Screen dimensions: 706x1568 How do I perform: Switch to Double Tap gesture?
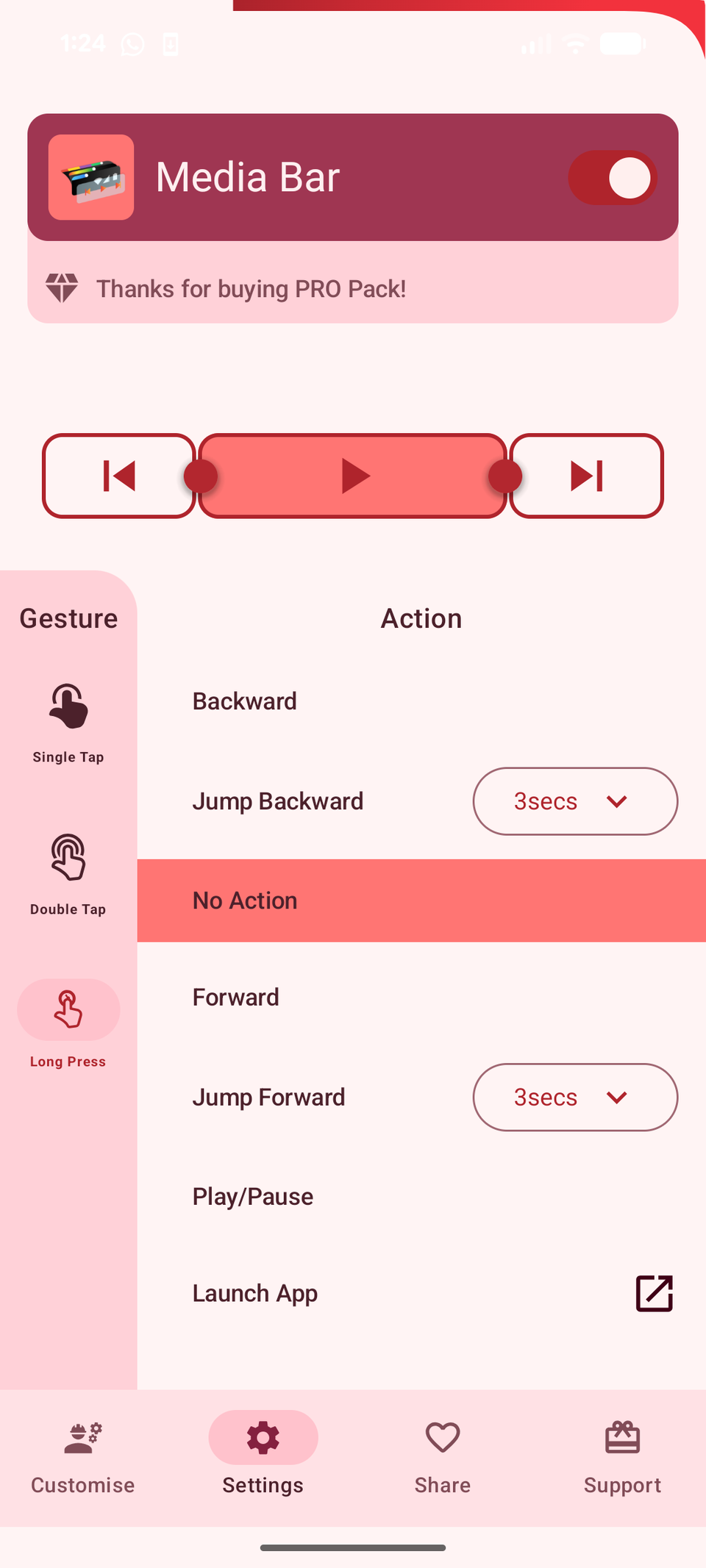pyautogui.click(x=68, y=874)
